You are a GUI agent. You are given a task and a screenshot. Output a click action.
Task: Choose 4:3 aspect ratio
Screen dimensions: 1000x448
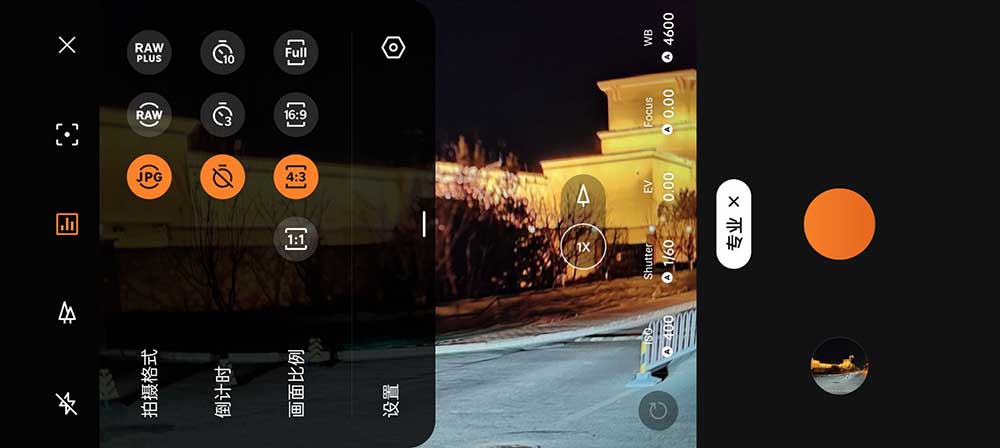click(x=296, y=177)
